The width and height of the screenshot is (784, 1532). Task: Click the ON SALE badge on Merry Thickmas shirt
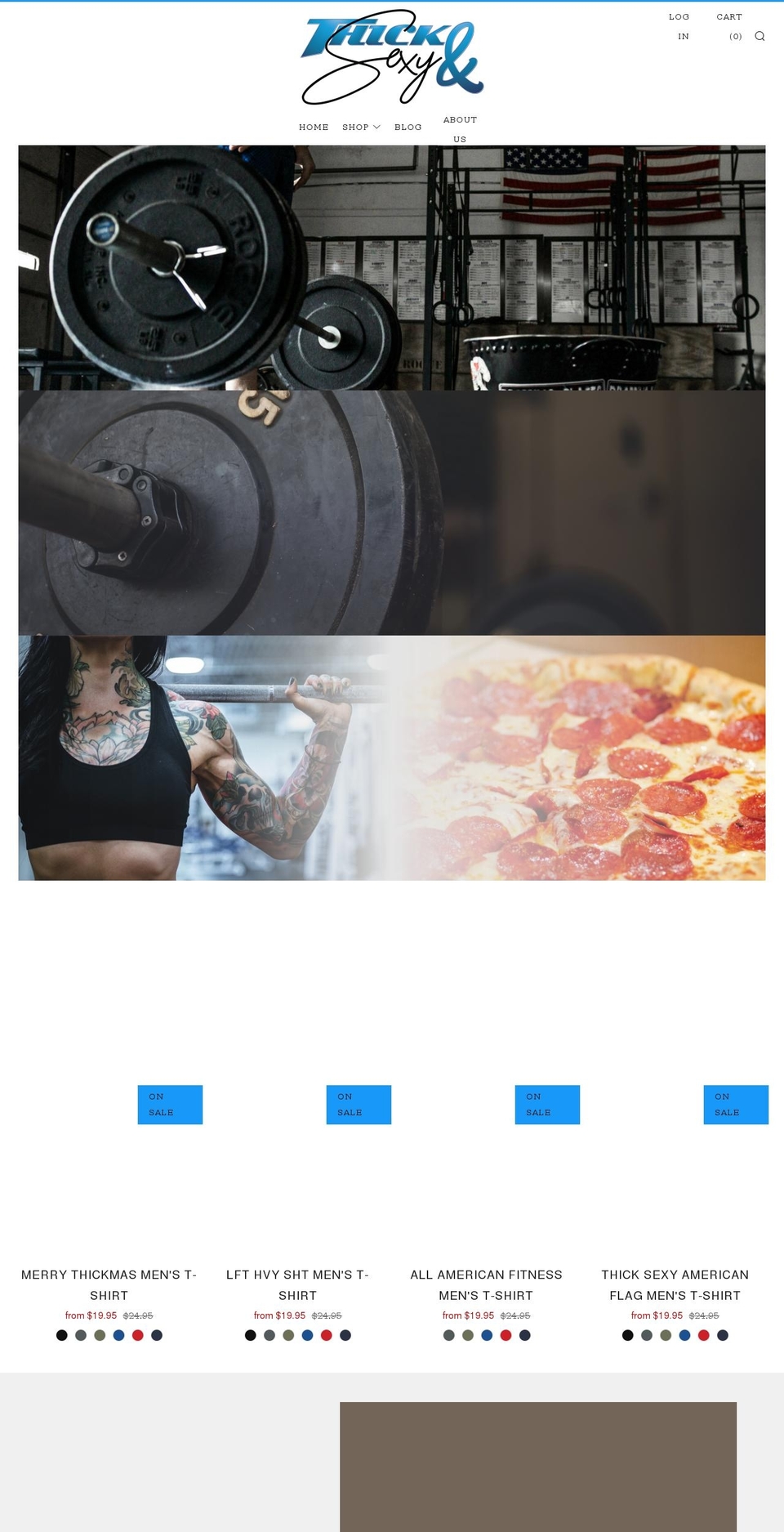click(170, 1105)
